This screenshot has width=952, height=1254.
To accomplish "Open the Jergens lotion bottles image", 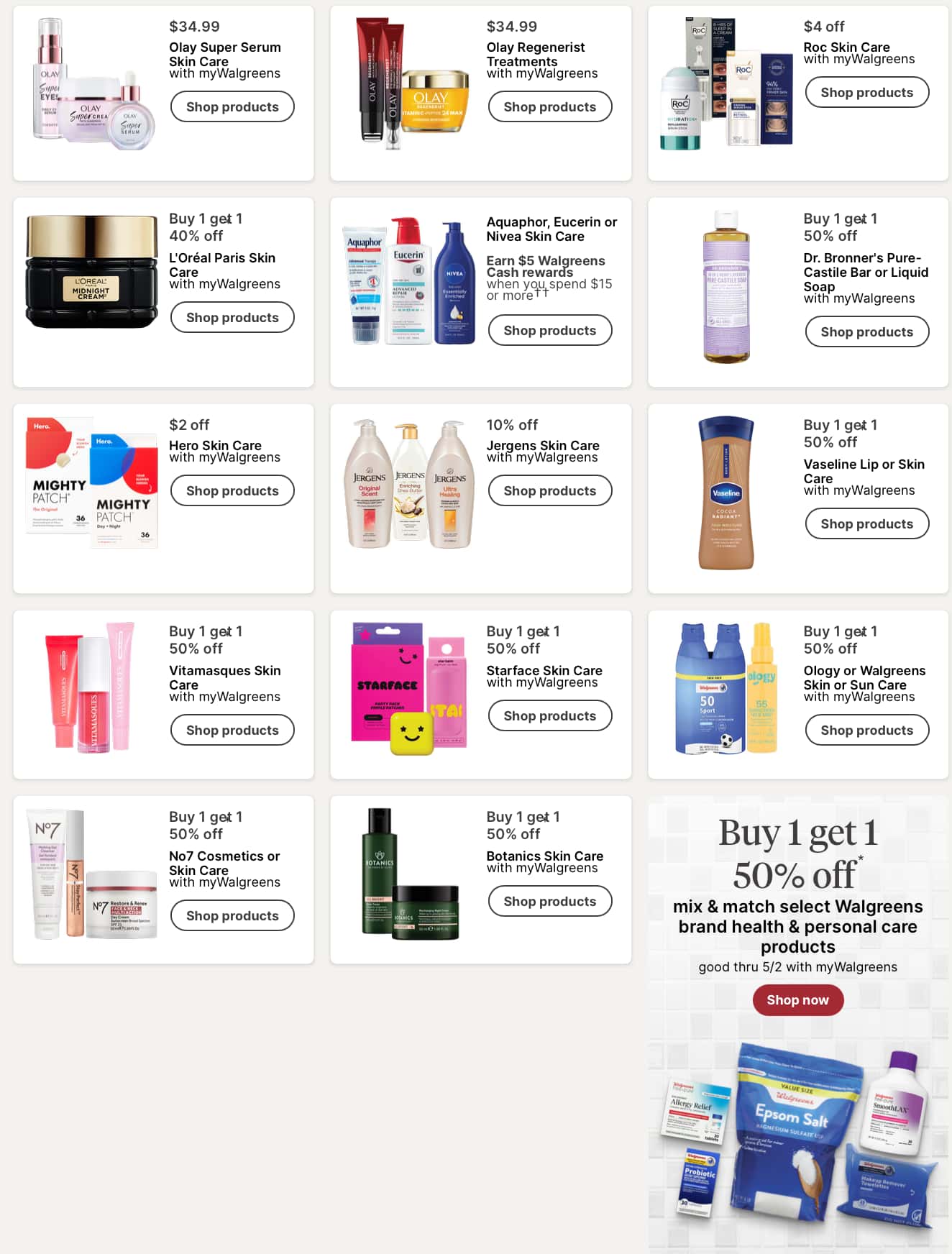I will coord(408,484).
